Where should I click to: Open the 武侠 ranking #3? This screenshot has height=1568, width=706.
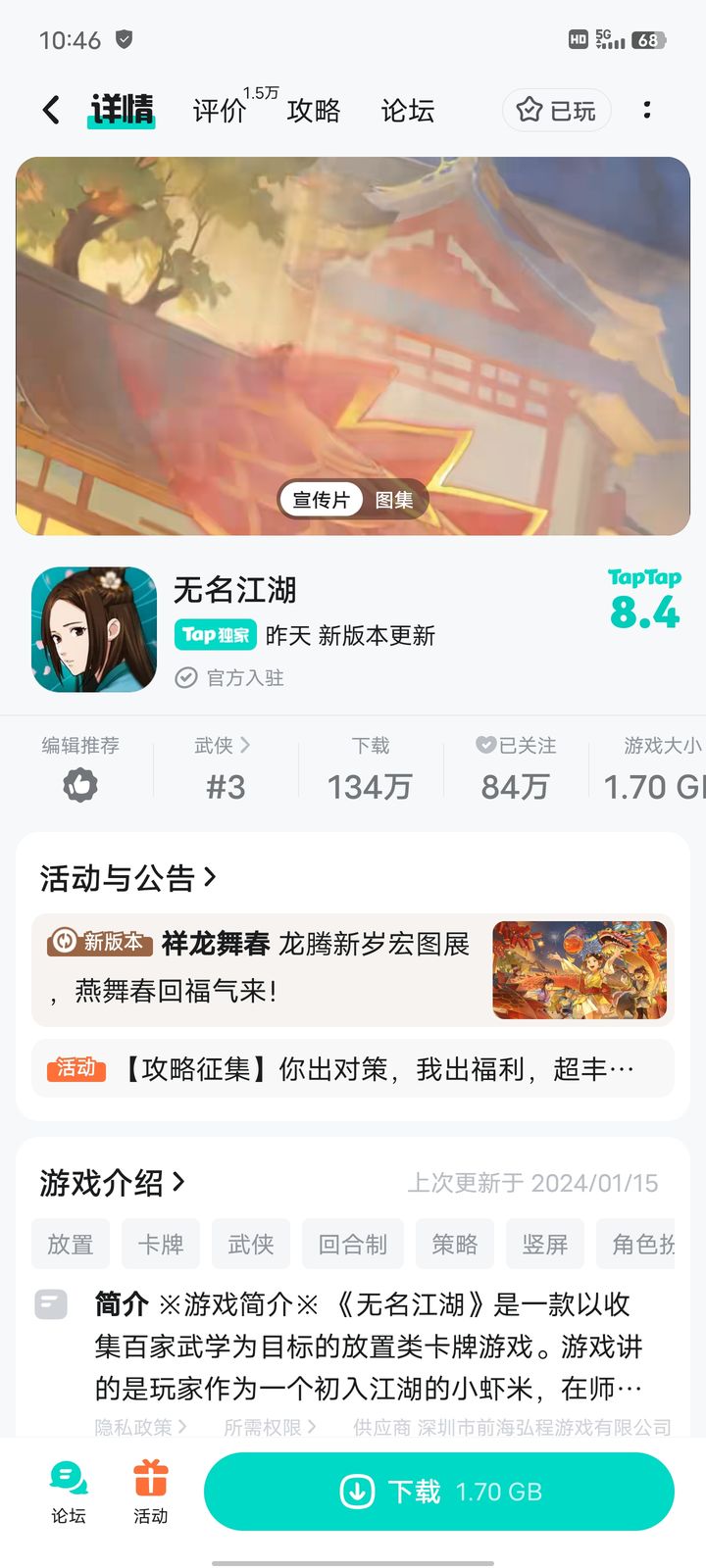(225, 769)
